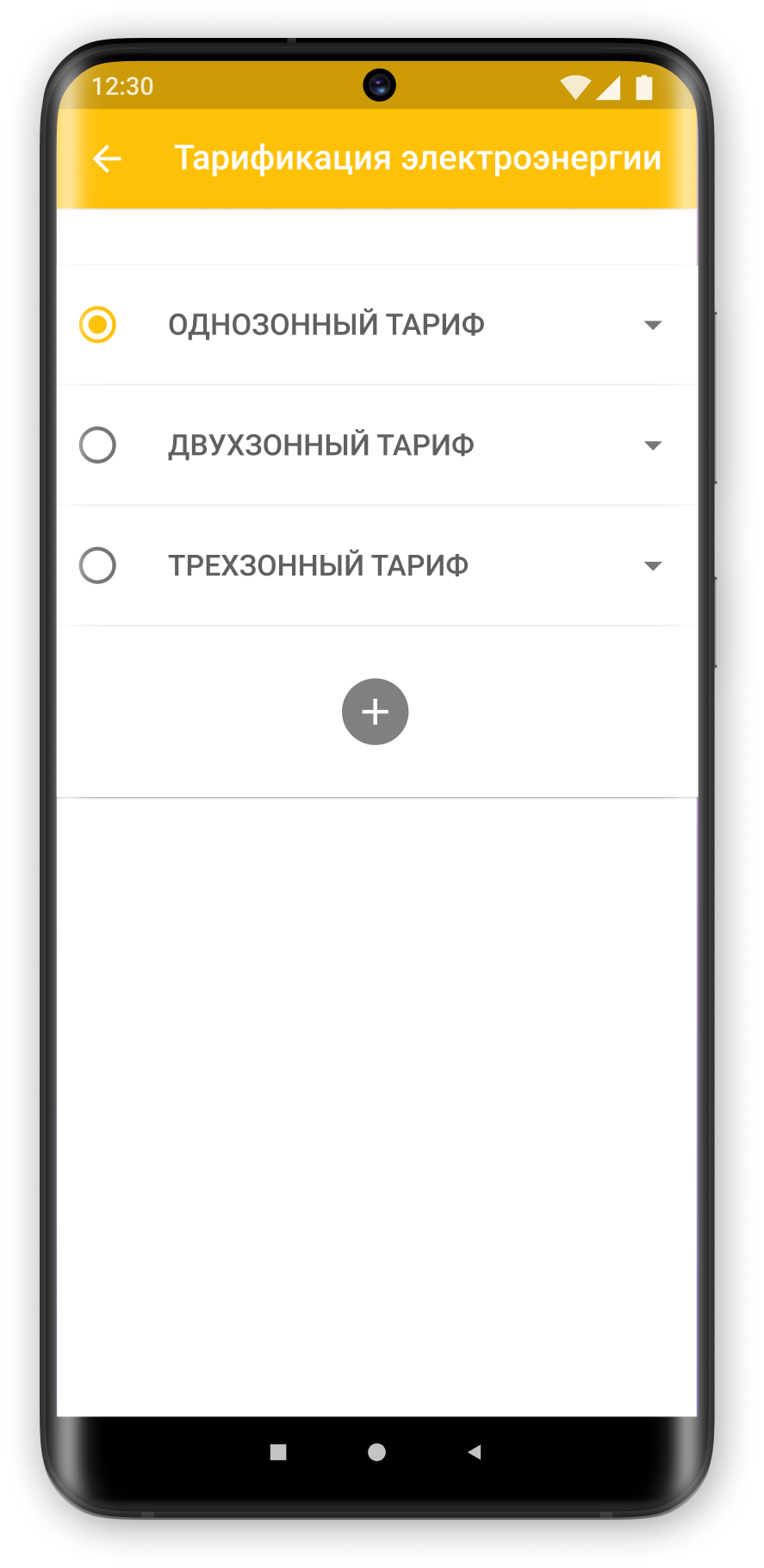764x1568 pixels.
Task: Expand the ОДНОЗОННЫЙ ТАРИФ dropdown arrow
Action: tap(653, 326)
